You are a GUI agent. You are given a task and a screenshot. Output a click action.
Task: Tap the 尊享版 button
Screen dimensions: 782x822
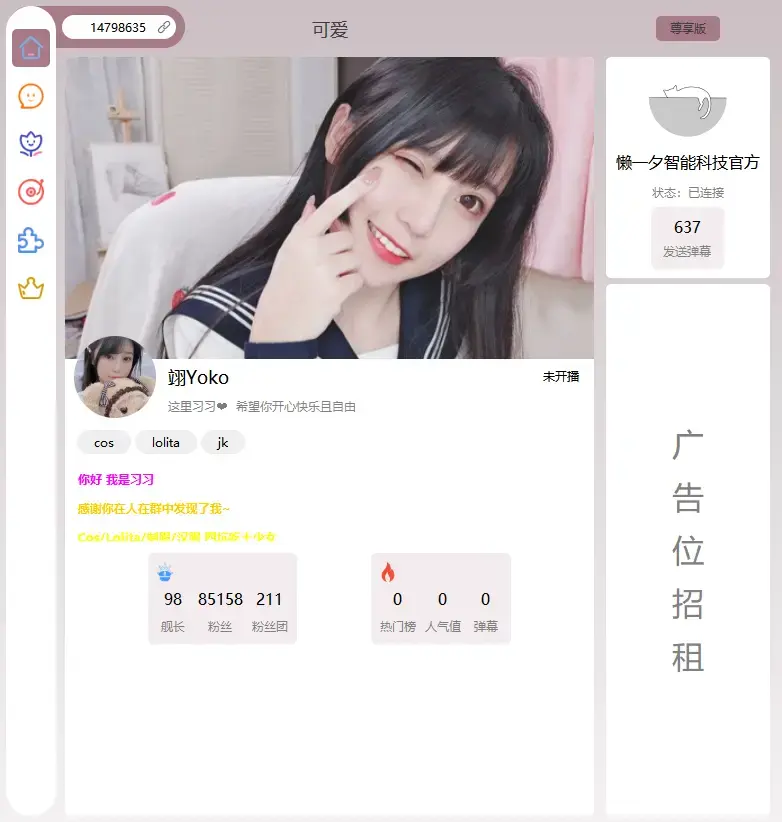point(687,29)
